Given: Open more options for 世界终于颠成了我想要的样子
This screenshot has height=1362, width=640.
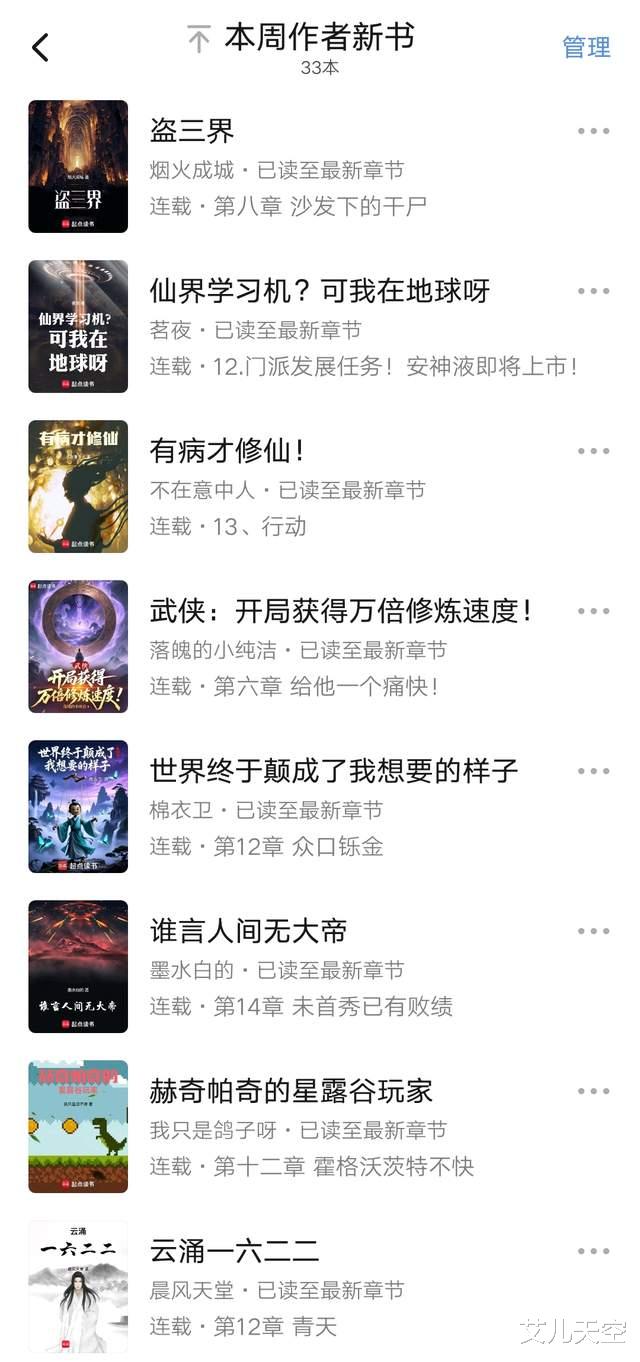Looking at the screenshot, I should 593,771.
